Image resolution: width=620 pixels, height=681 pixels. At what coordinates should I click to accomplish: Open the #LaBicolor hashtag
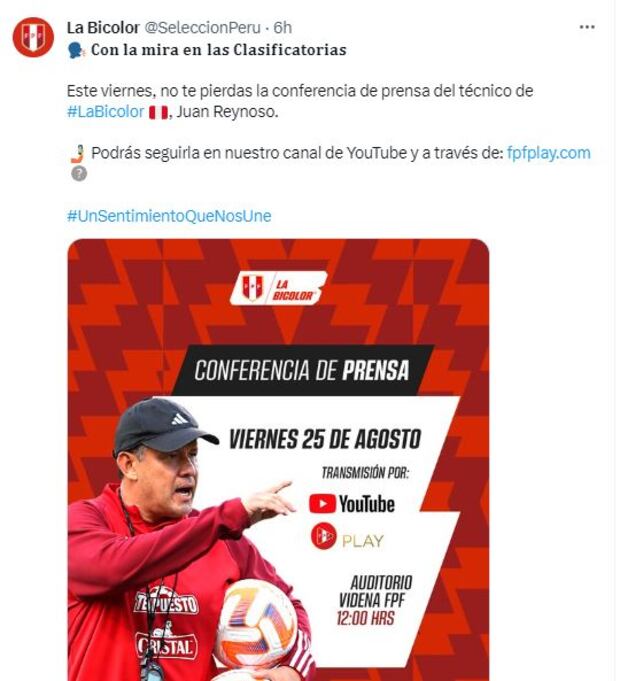click(x=105, y=111)
